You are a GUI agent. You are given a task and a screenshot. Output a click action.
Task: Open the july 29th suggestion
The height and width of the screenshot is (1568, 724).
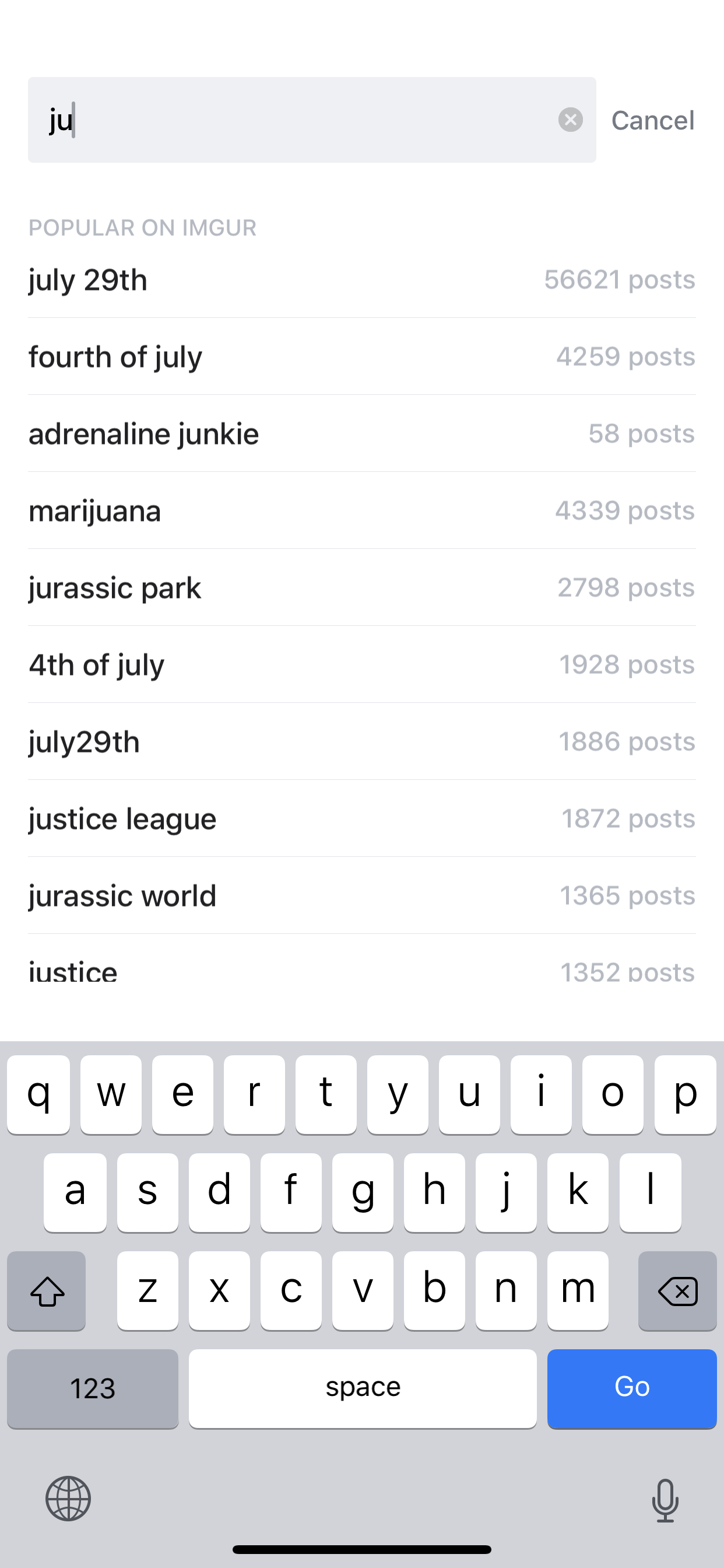[361, 280]
